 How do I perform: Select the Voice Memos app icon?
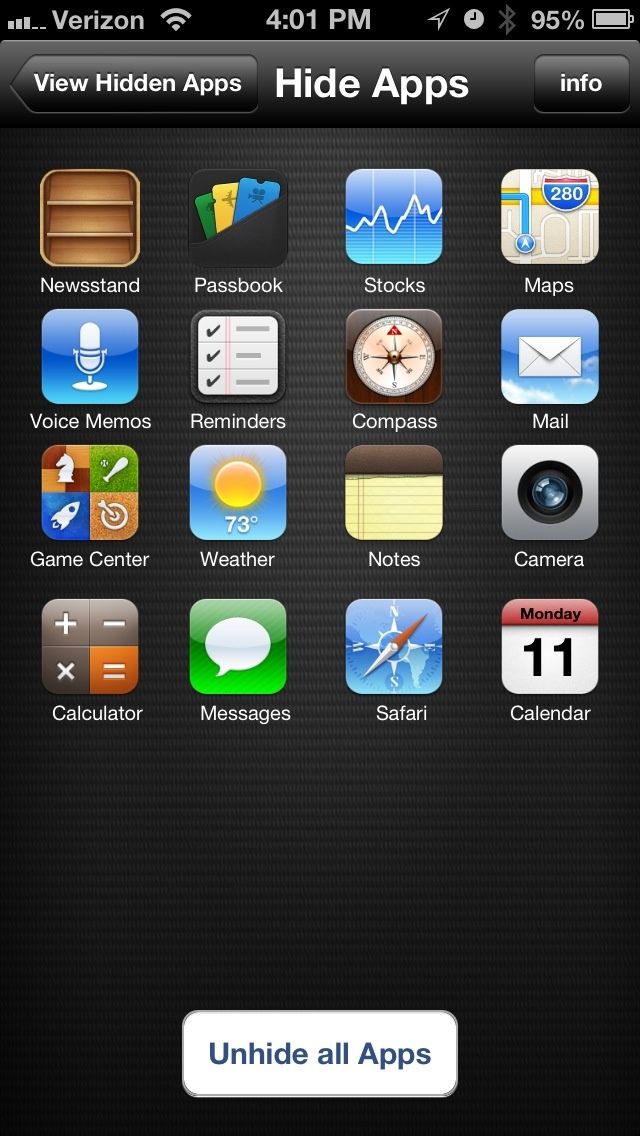90,356
